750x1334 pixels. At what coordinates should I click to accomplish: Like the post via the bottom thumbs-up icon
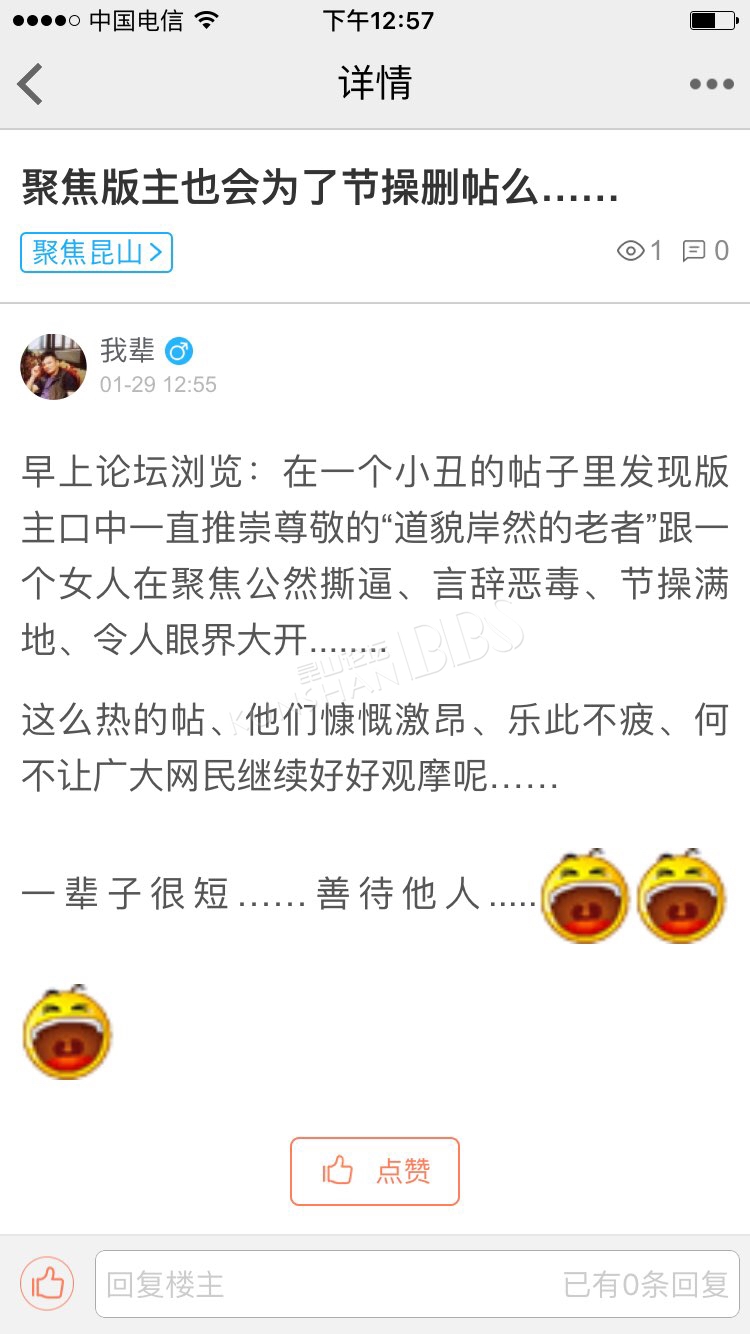(47, 1283)
